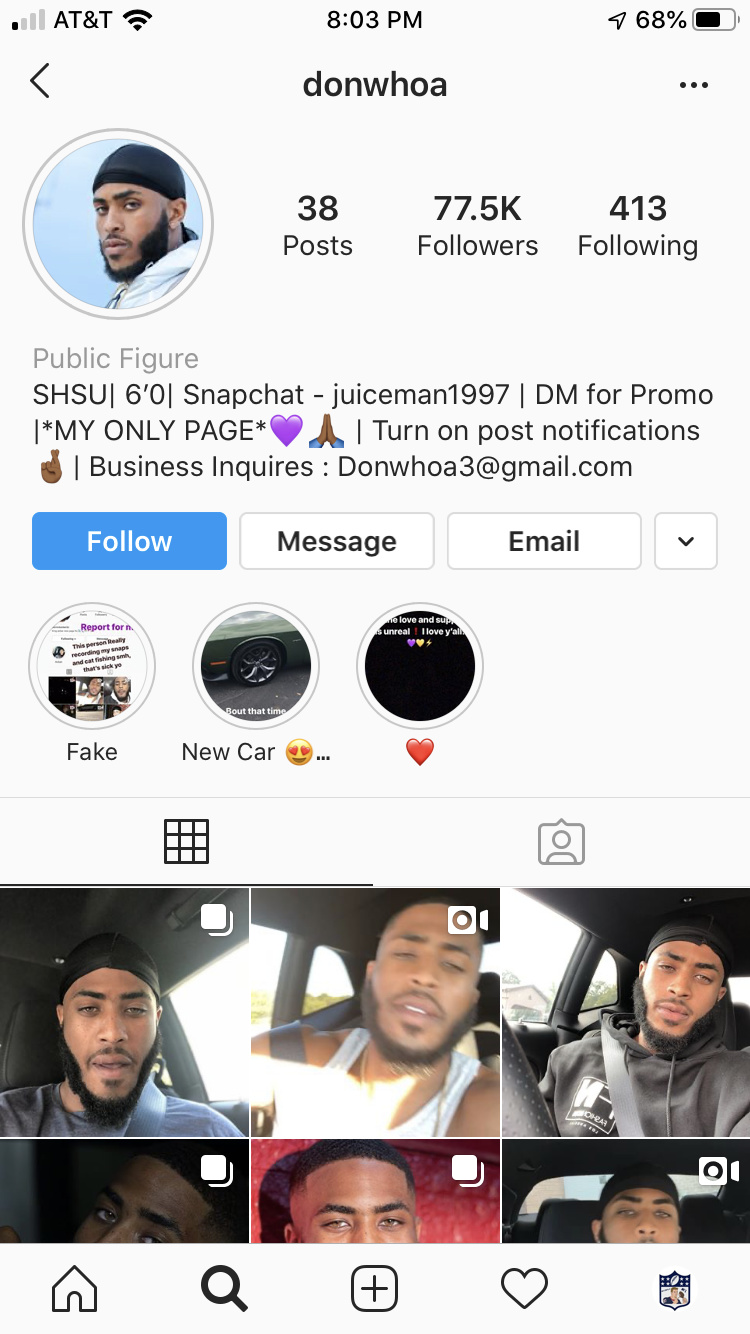View the 413 following list
The width and height of the screenshot is (750, 1334).
(638, 225)
